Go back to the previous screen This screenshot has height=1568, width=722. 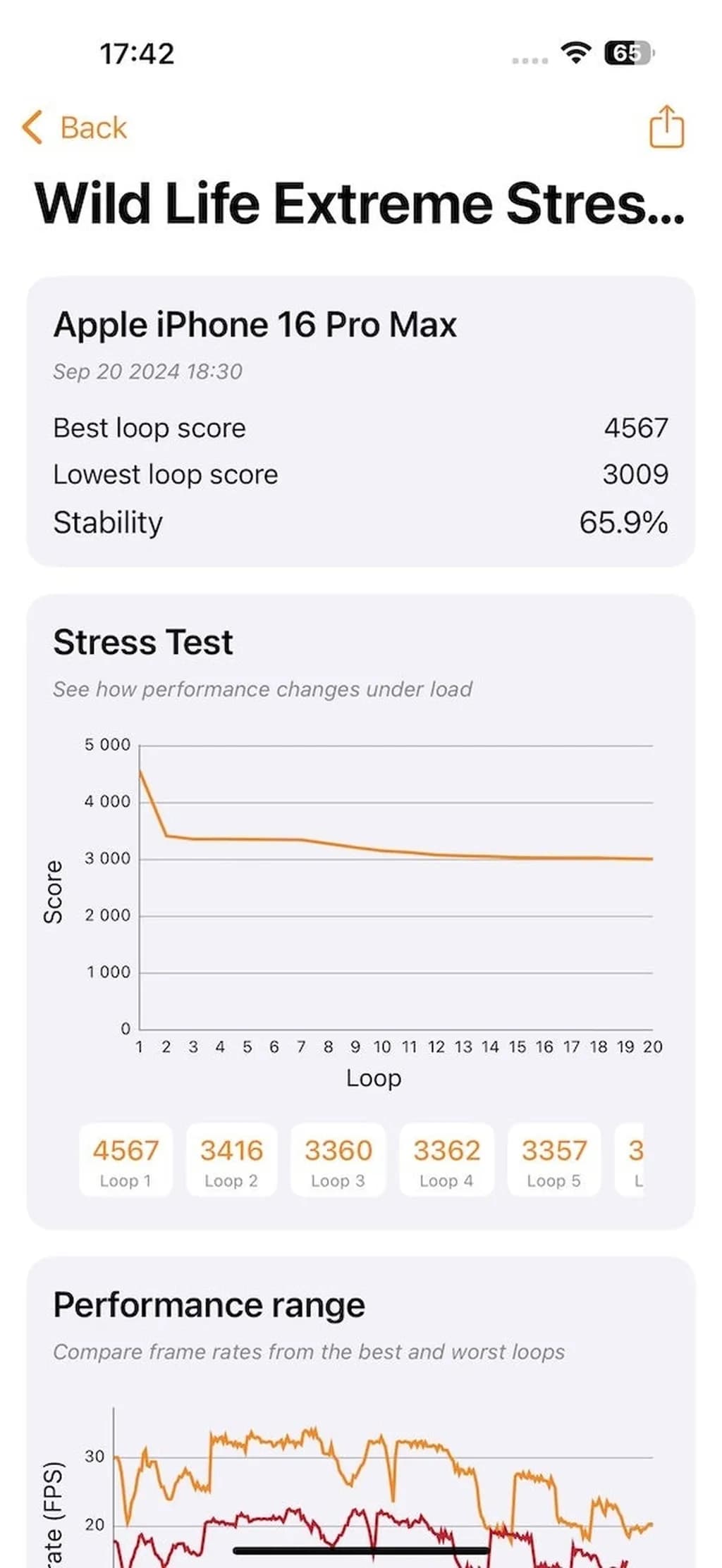75,128
